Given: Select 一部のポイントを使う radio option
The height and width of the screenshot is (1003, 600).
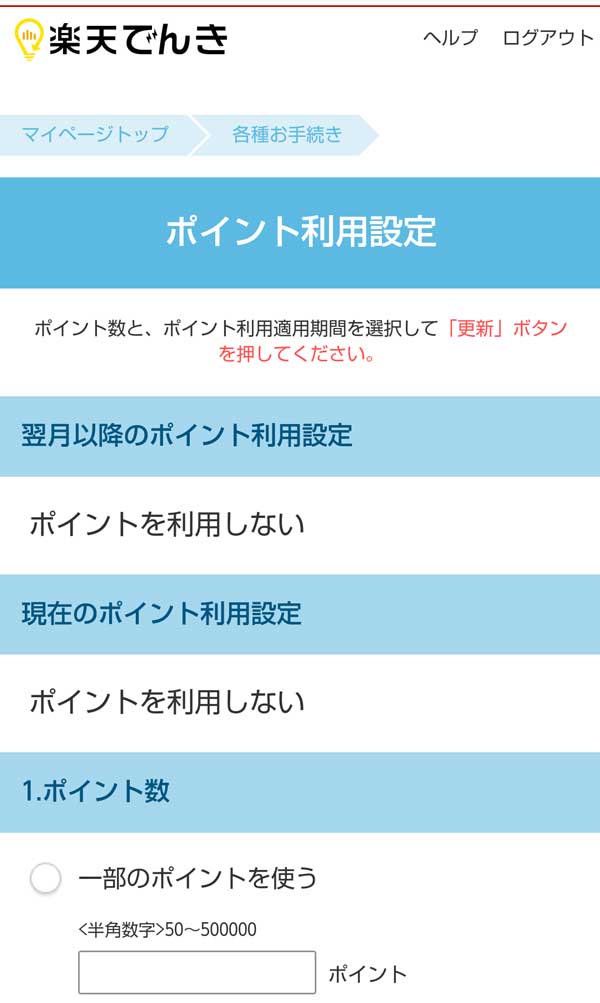Looking at the screenshot, I should [46, 878].
